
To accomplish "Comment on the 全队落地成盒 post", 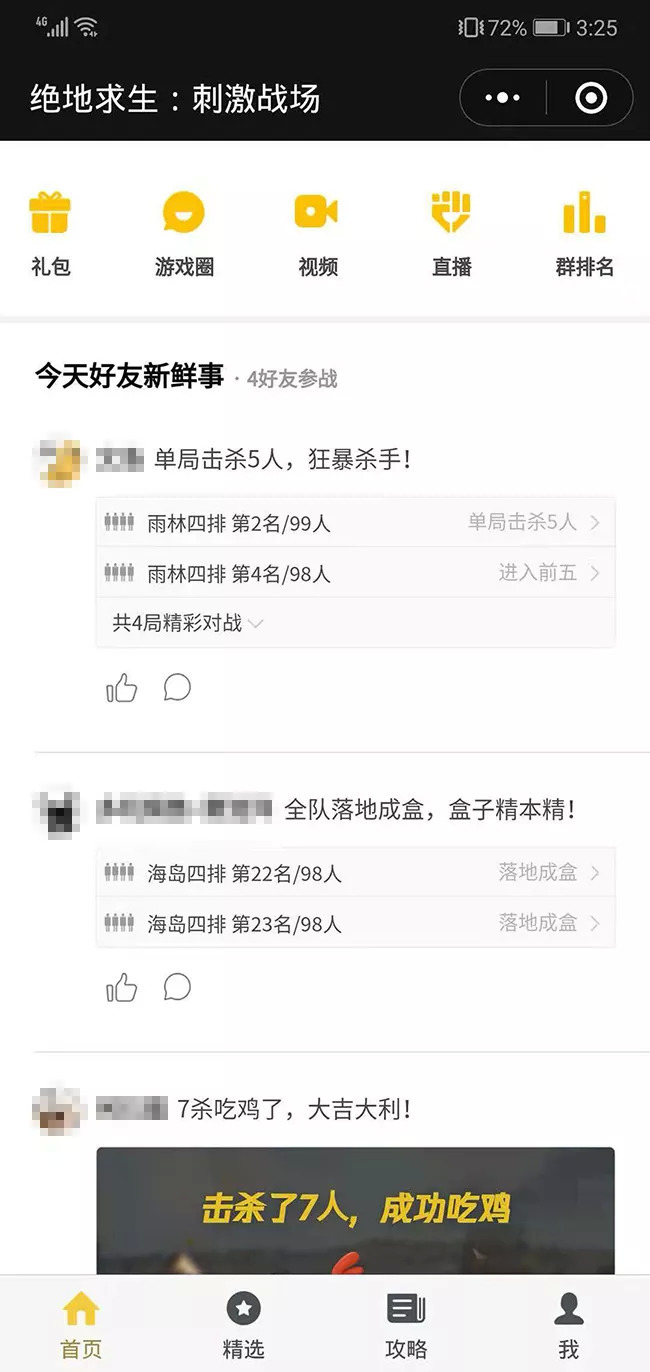I will [177, 988].
